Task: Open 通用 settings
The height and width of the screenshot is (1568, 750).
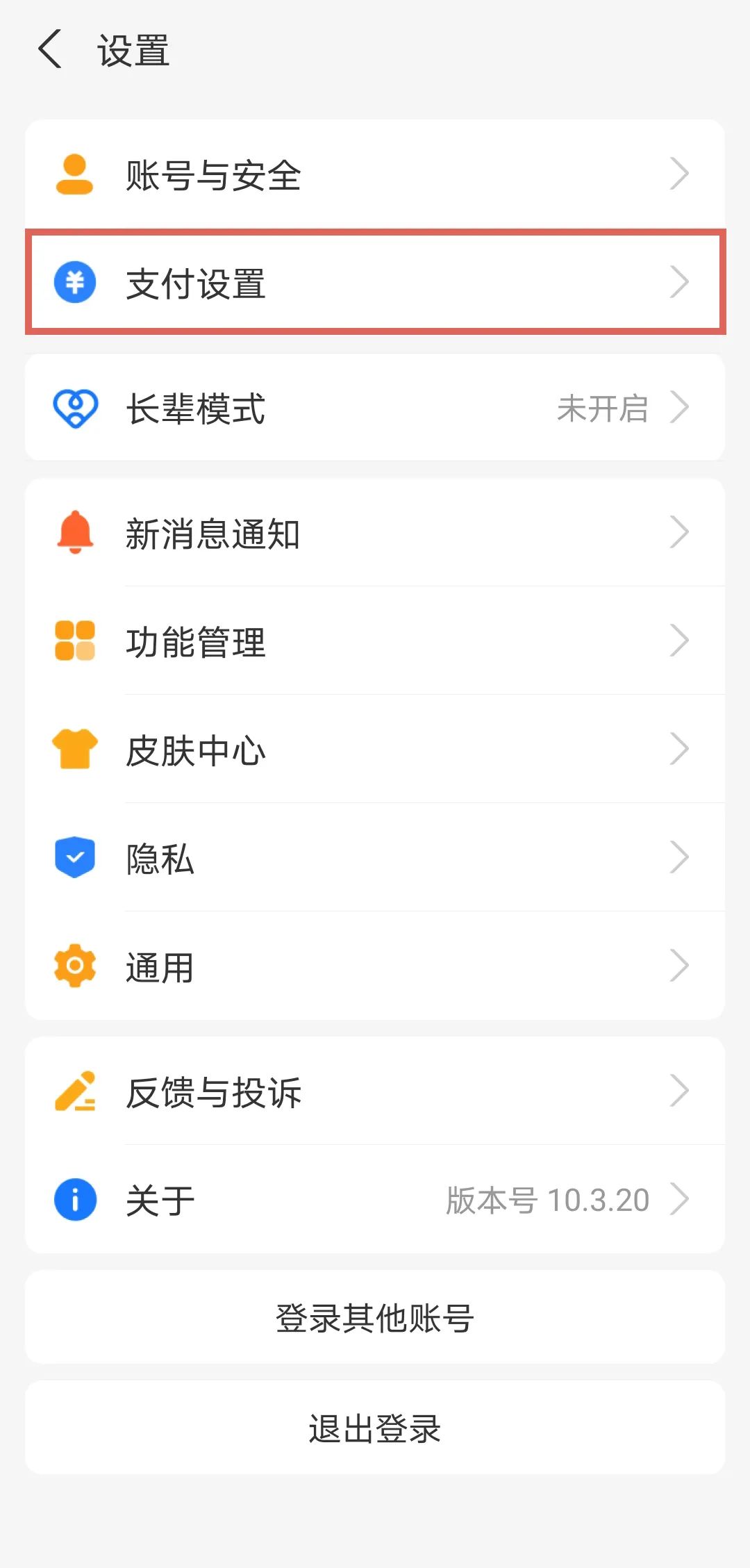Action: pyautogui.click(x=375, y=966)
